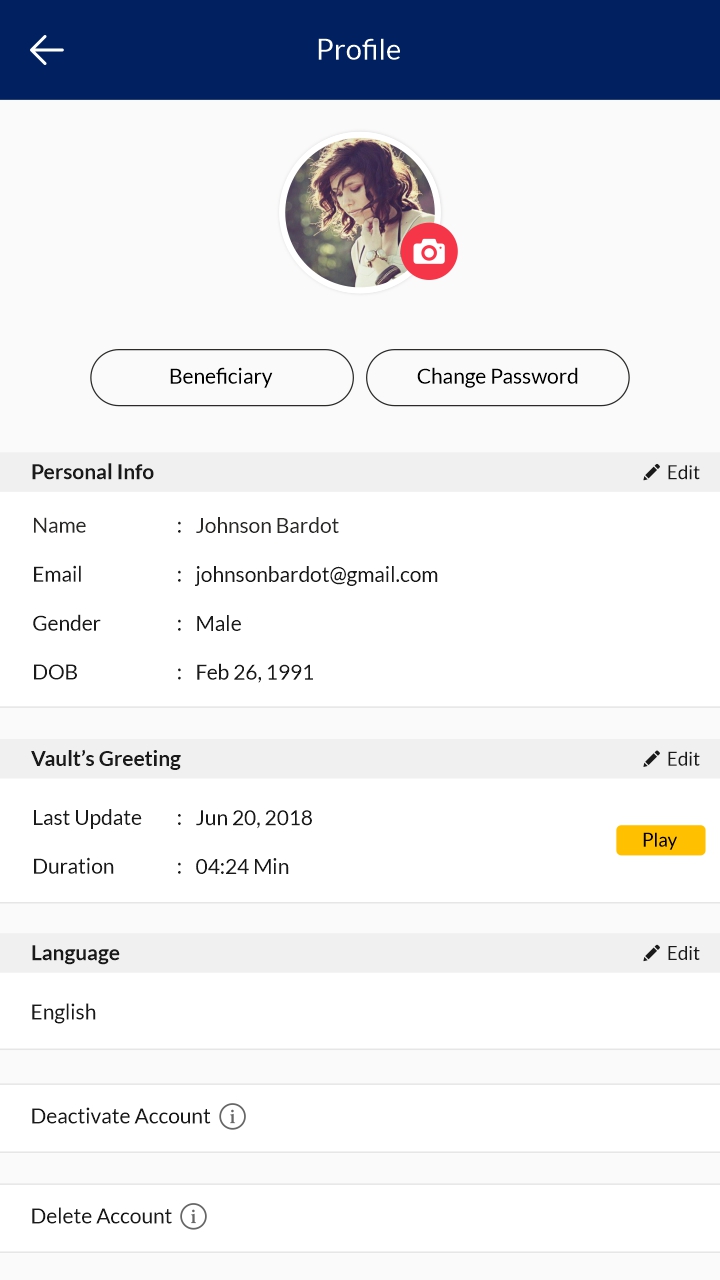
Task: Open the Beneficiary page
Action: [x=222, y=377]
